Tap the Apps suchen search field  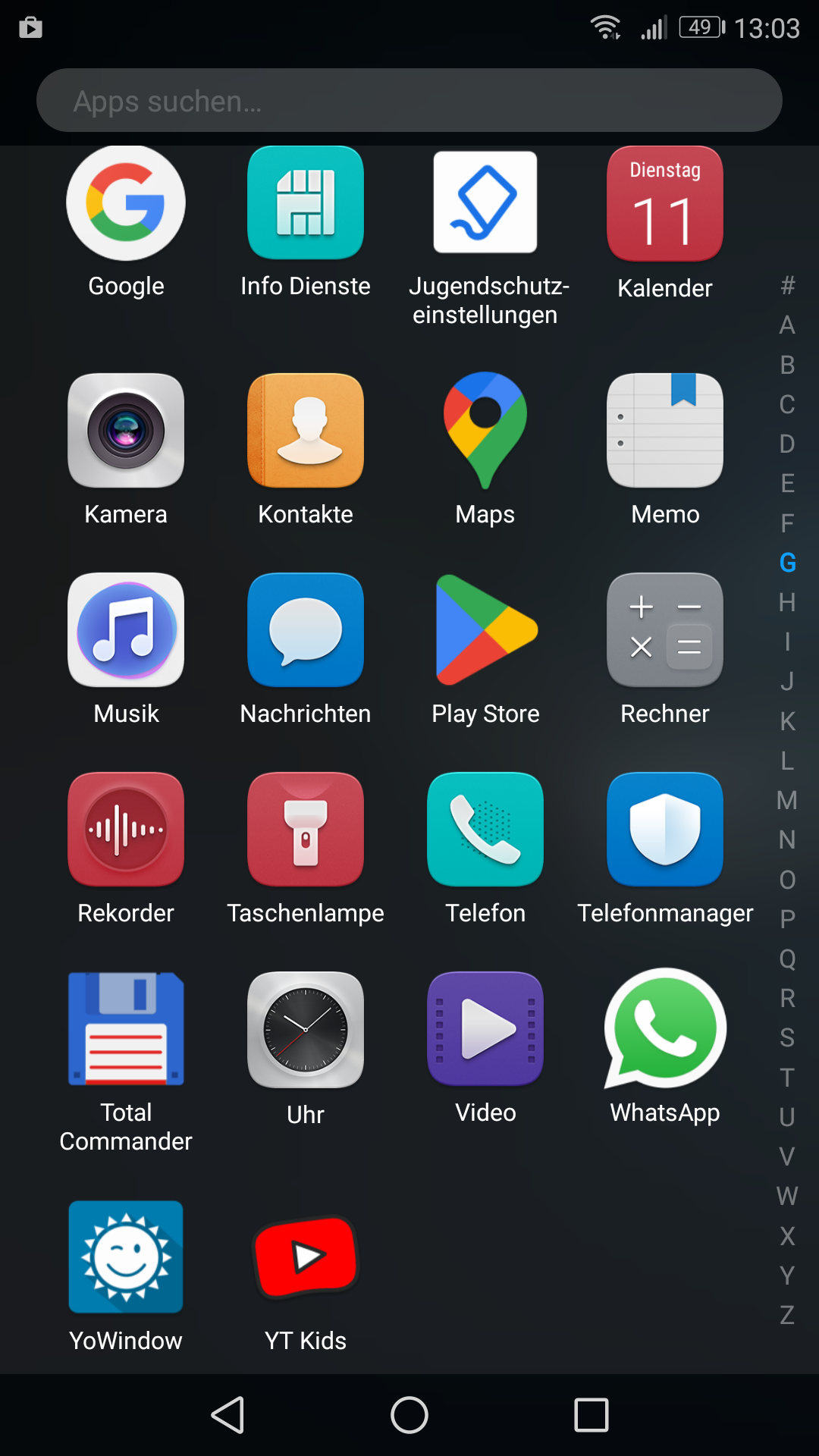click(x=409, y=101)
